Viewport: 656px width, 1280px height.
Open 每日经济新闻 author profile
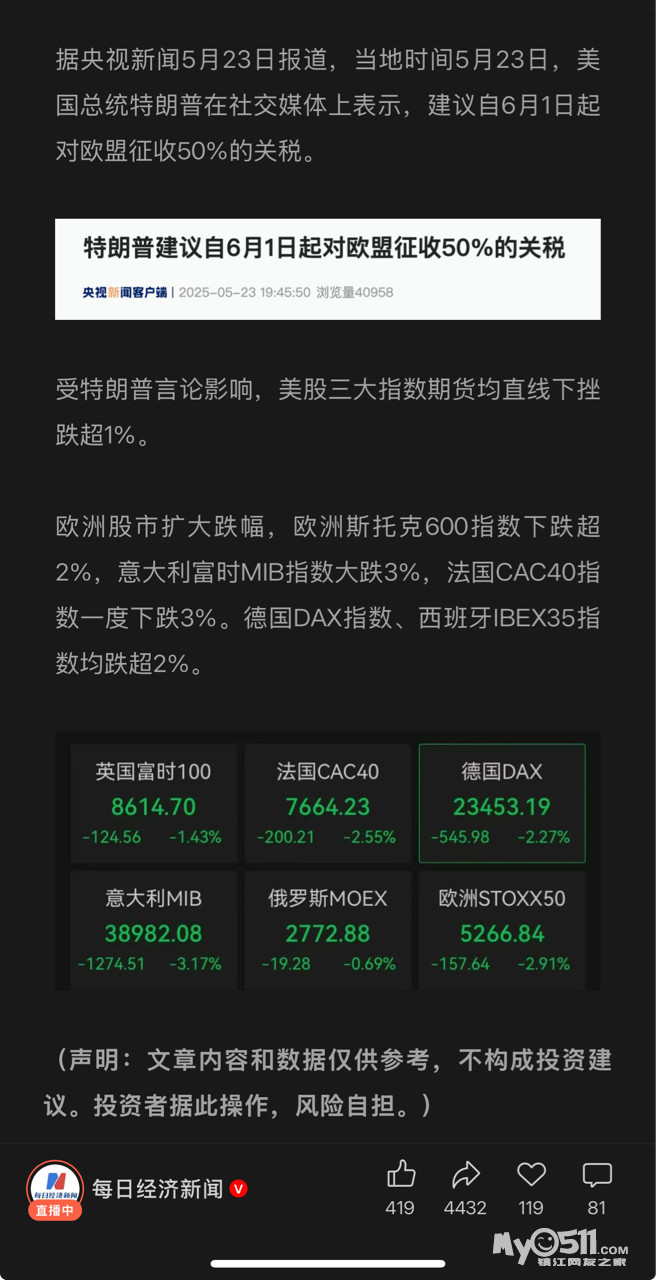(158, 1188)
